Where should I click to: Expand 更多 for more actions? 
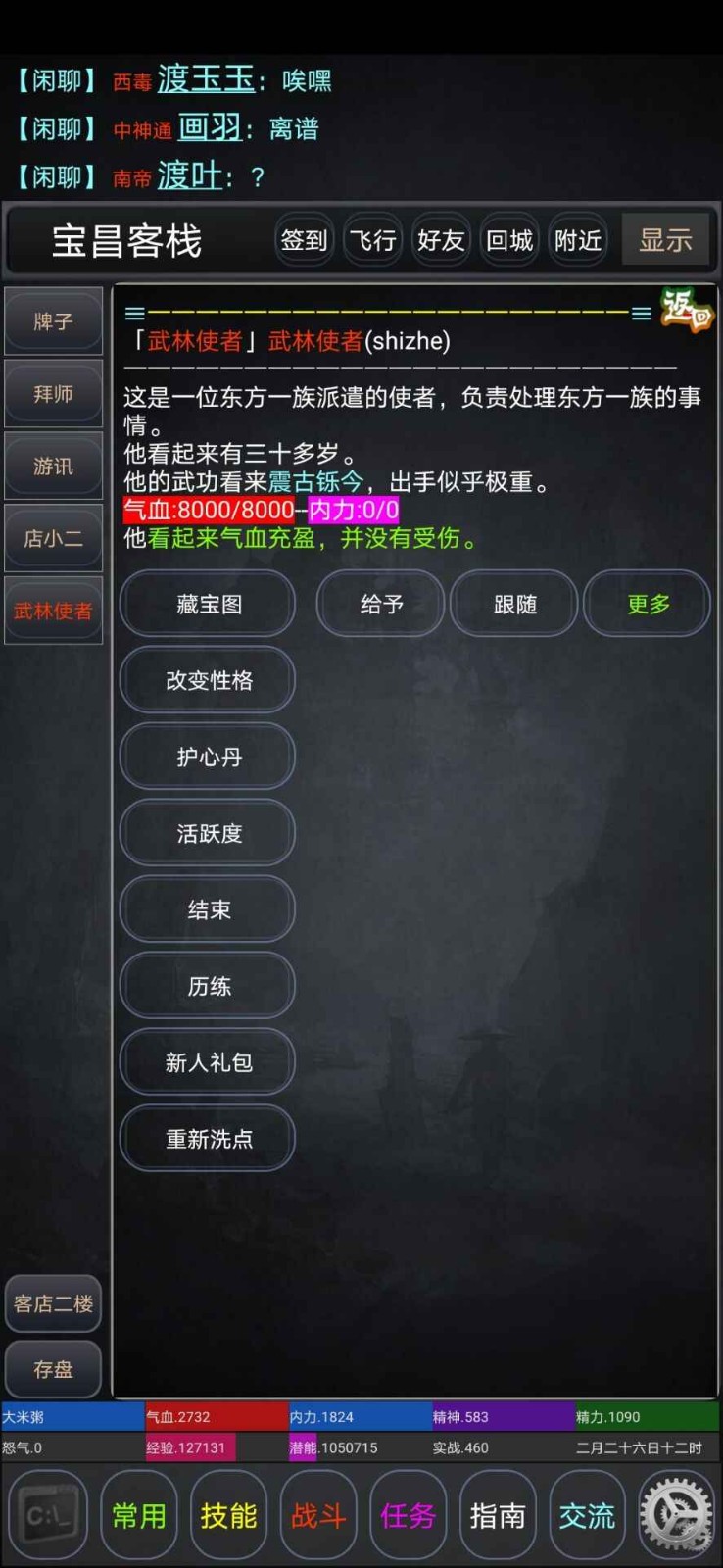[x=648, y=604]
